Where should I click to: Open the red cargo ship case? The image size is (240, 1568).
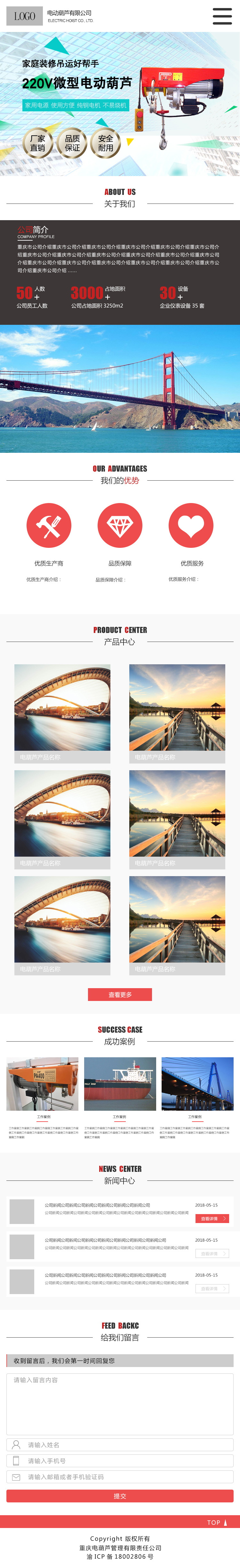(120, 1084)
